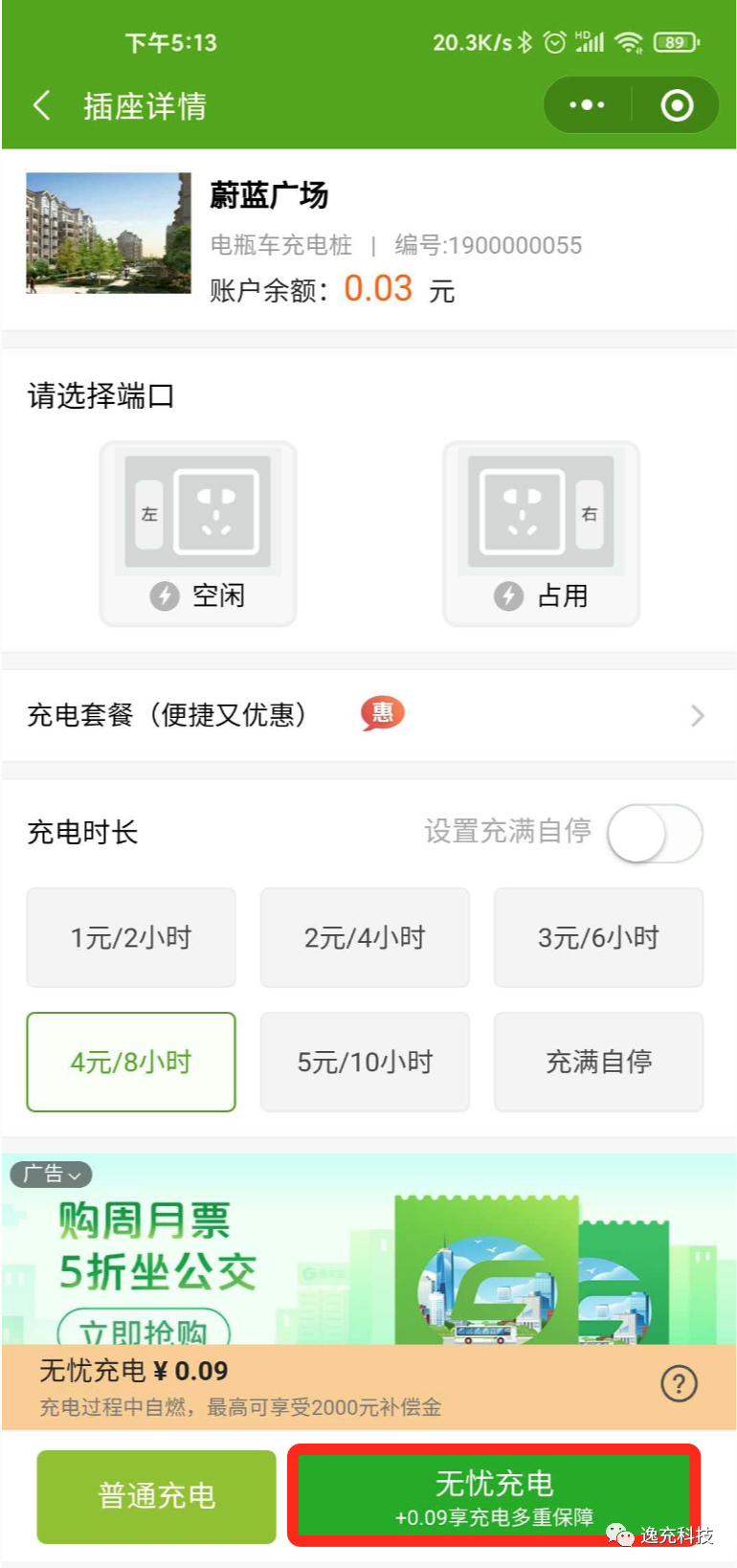Choose the 3元/6小时 option

(x=598, y=937)
